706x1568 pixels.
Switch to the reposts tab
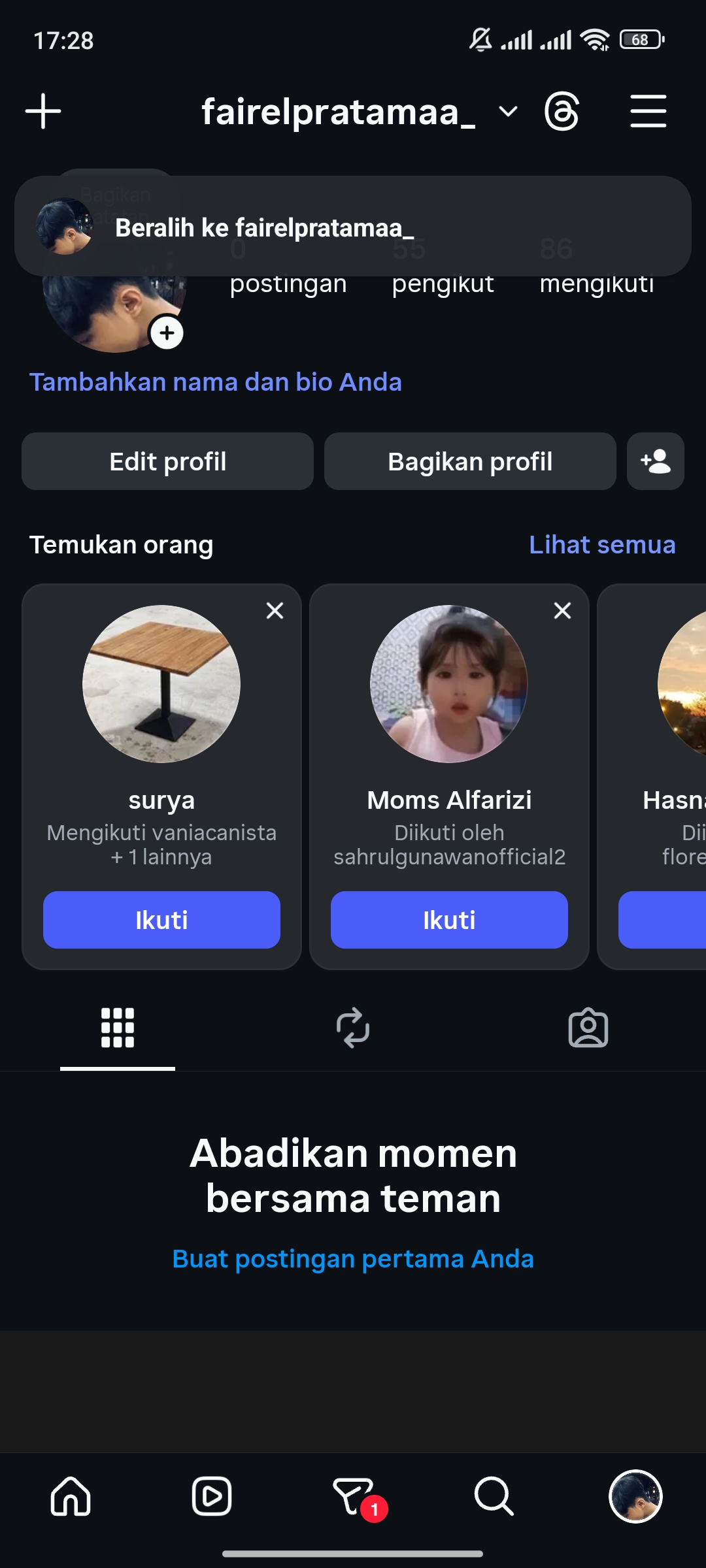point(353,1028)
